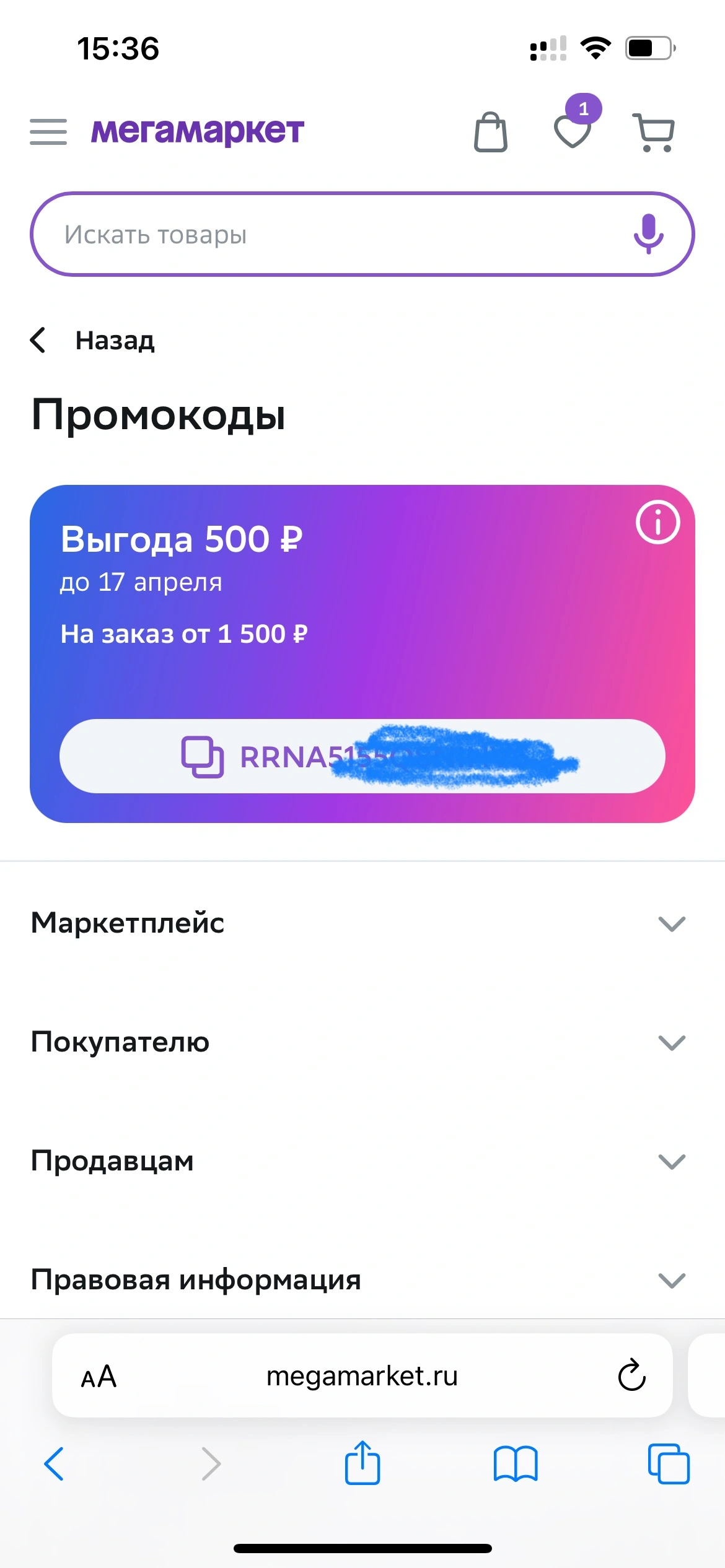This screenshot has height=1568, width=725.
Task: Open Safari bookmarks
Action: pos(516,1464)
